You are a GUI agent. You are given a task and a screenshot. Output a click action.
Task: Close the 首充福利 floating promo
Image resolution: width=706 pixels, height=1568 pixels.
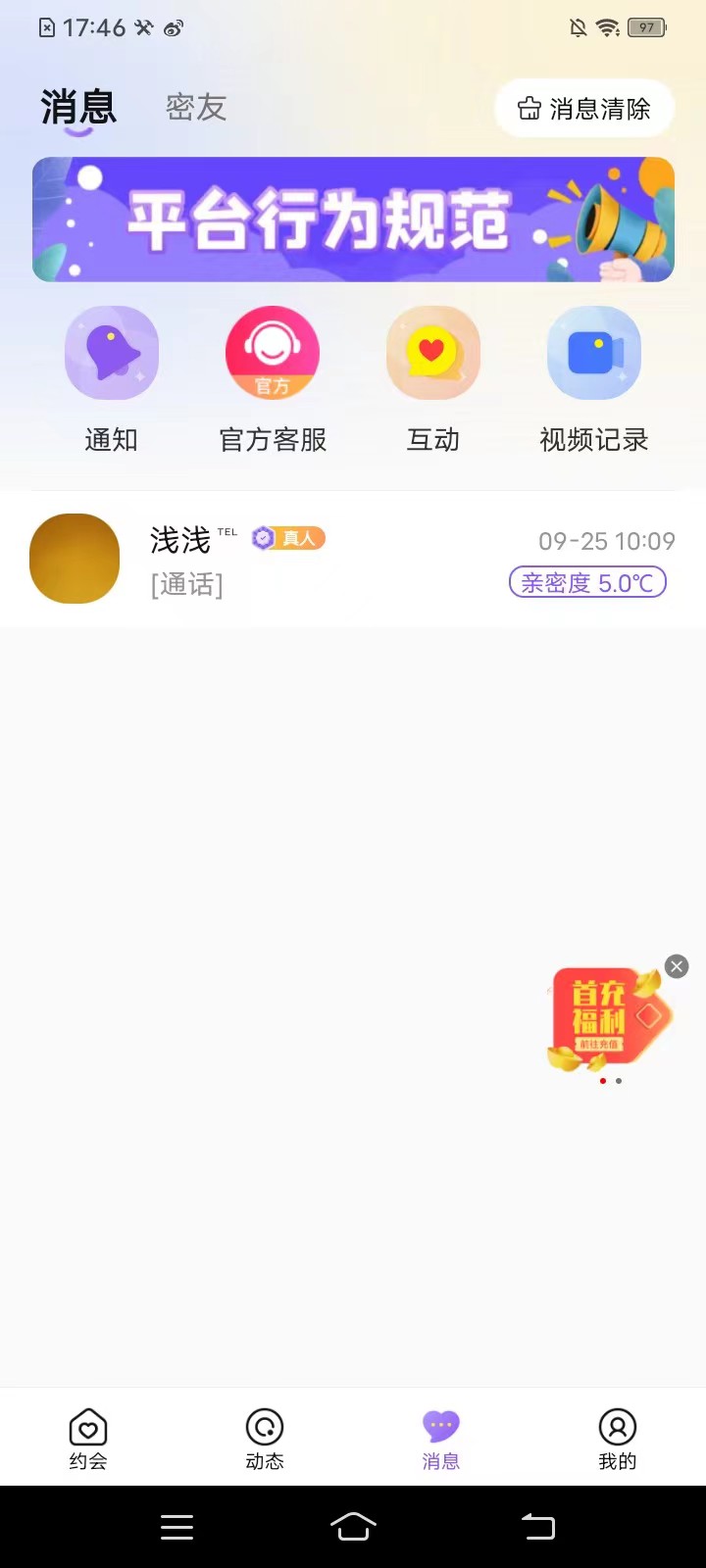tap(677, 967)
